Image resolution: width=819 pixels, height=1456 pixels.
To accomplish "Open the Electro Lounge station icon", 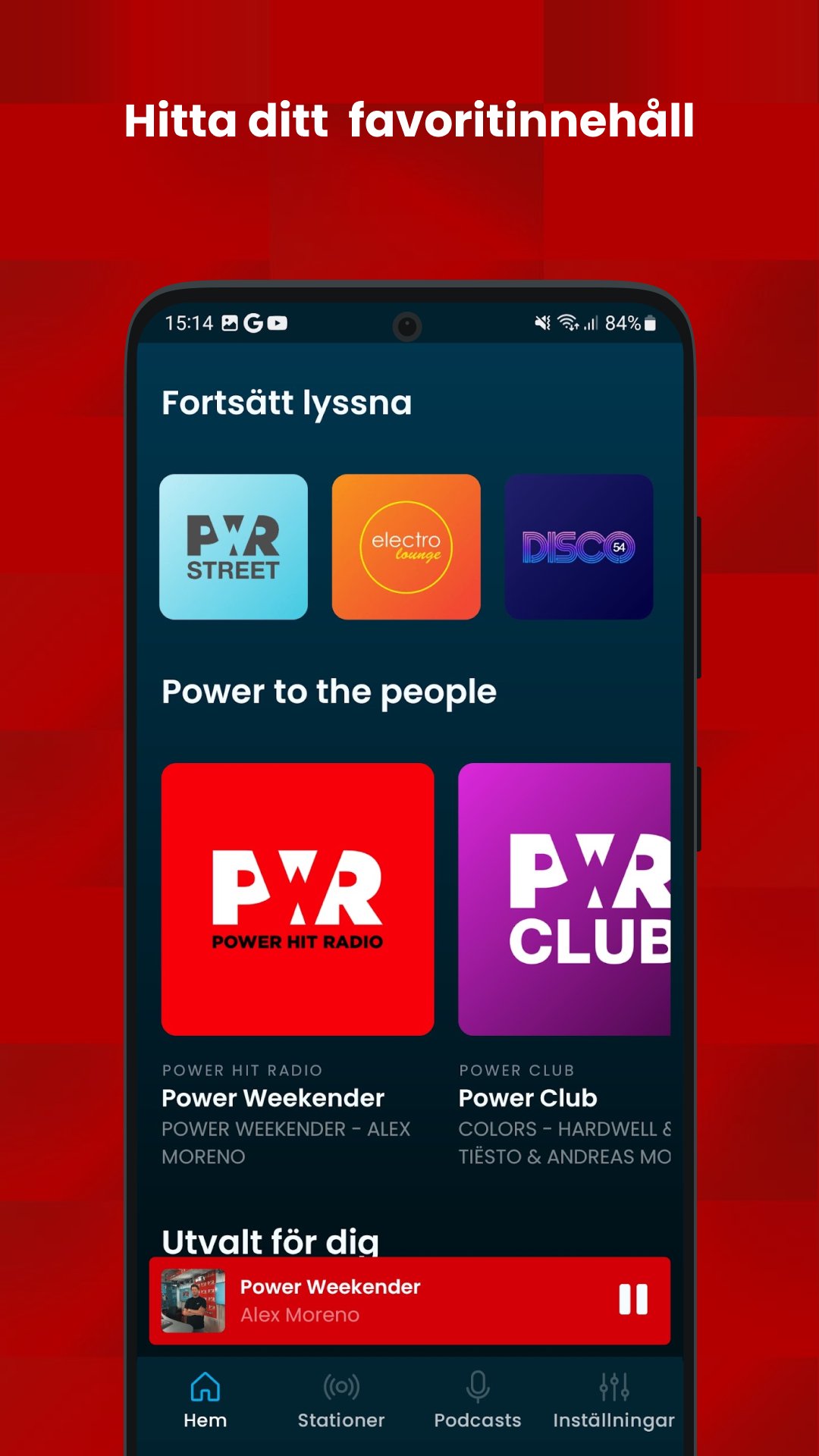I will click(406, 546).
